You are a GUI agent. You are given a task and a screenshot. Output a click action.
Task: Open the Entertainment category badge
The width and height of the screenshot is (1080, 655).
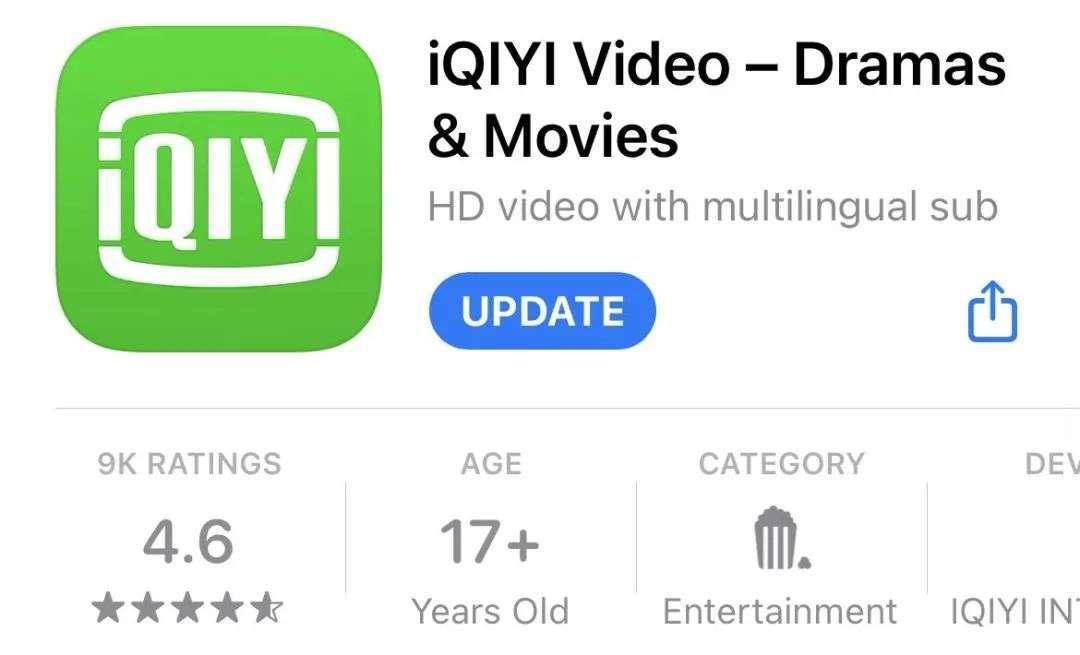tap(780, 540)
